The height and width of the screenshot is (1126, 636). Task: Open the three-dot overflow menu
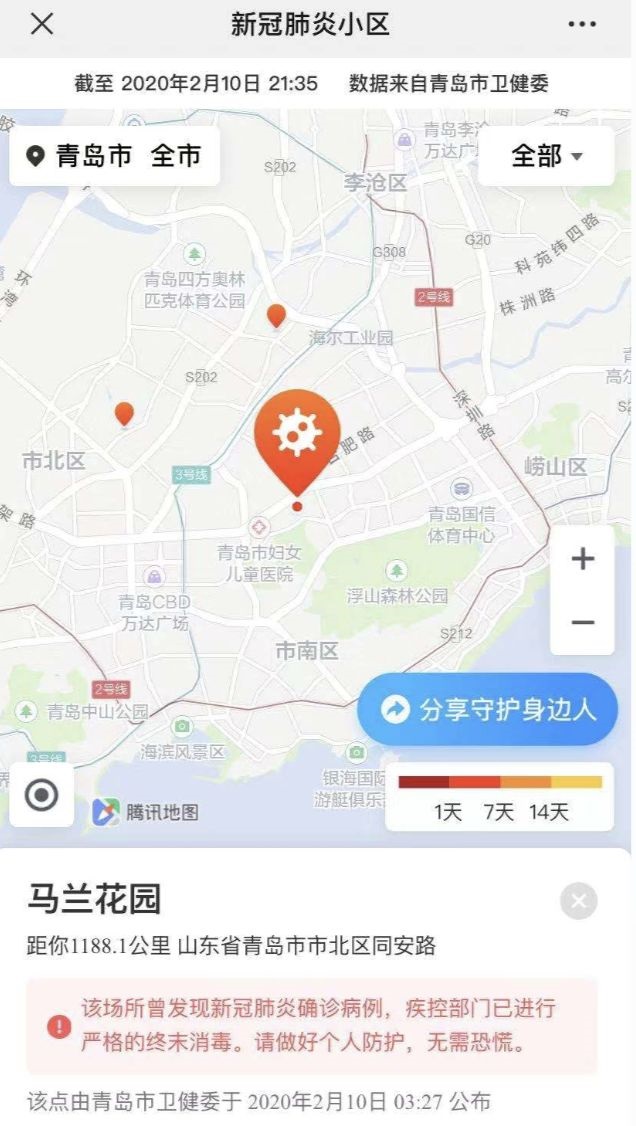click(x=581, y=25)
